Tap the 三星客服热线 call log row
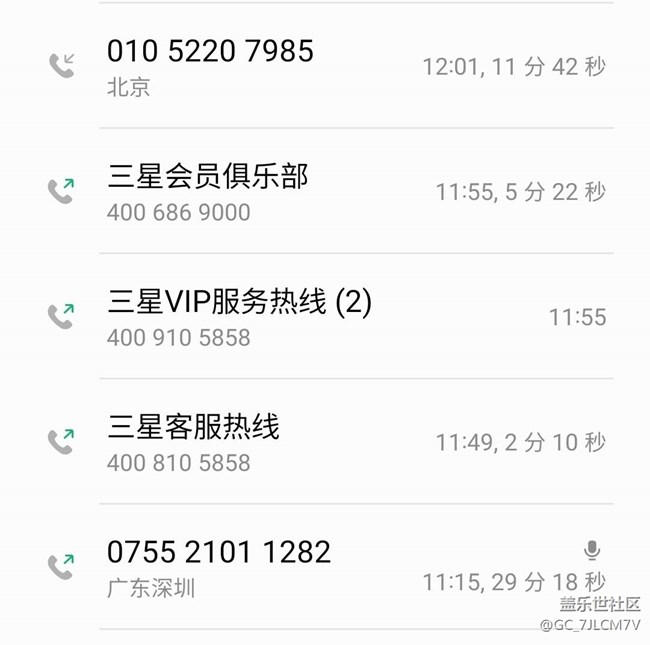This screenshot has width=650, height=645. [194, 442]
